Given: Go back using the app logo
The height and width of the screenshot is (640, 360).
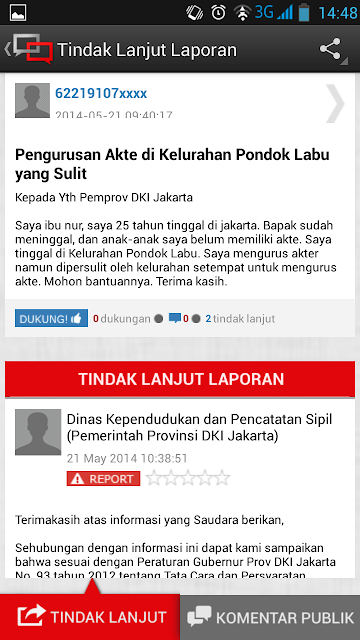Looking at the screenshot, I should 29,49.
